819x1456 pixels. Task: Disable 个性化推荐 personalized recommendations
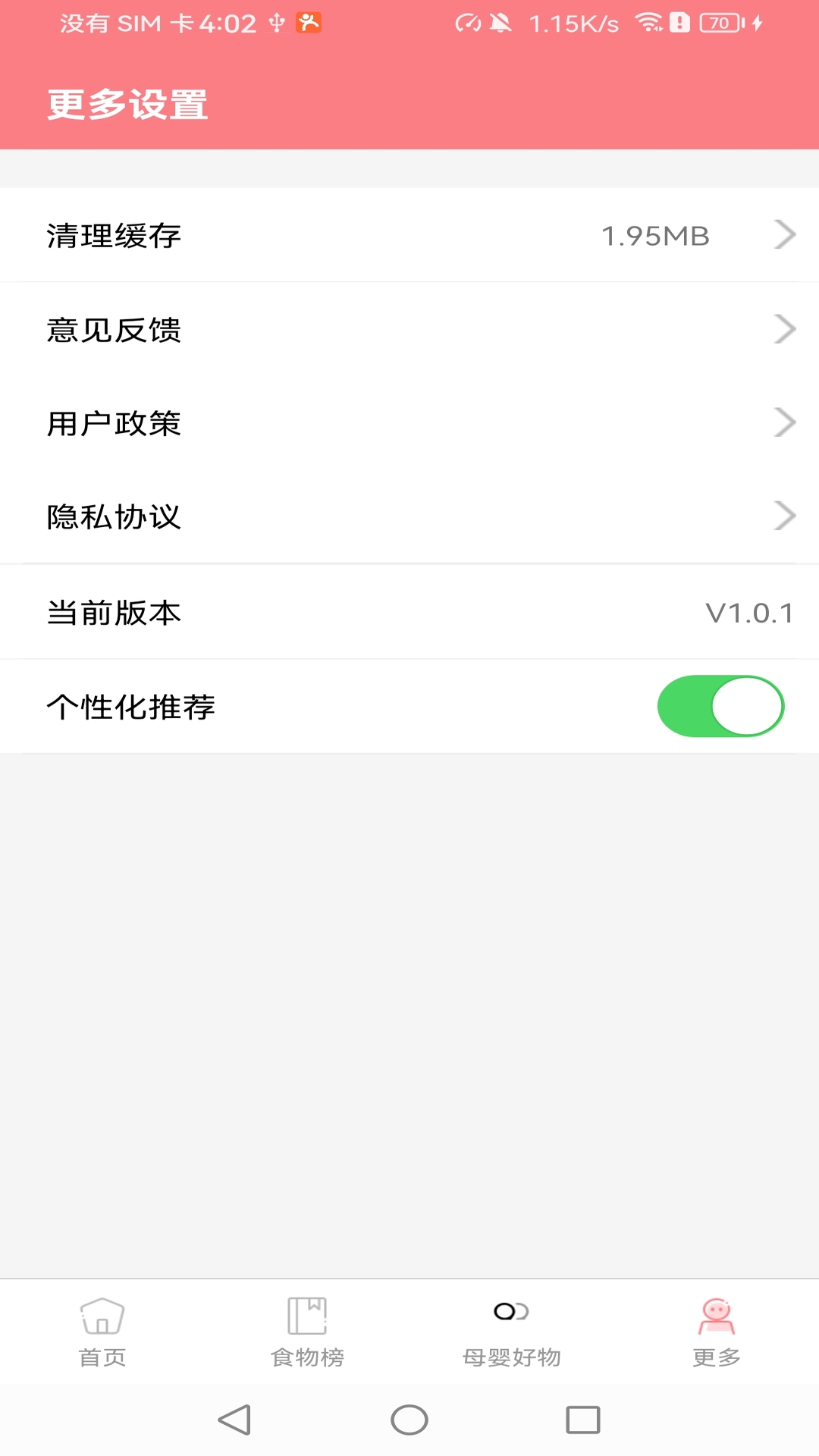tap(720, 706)
